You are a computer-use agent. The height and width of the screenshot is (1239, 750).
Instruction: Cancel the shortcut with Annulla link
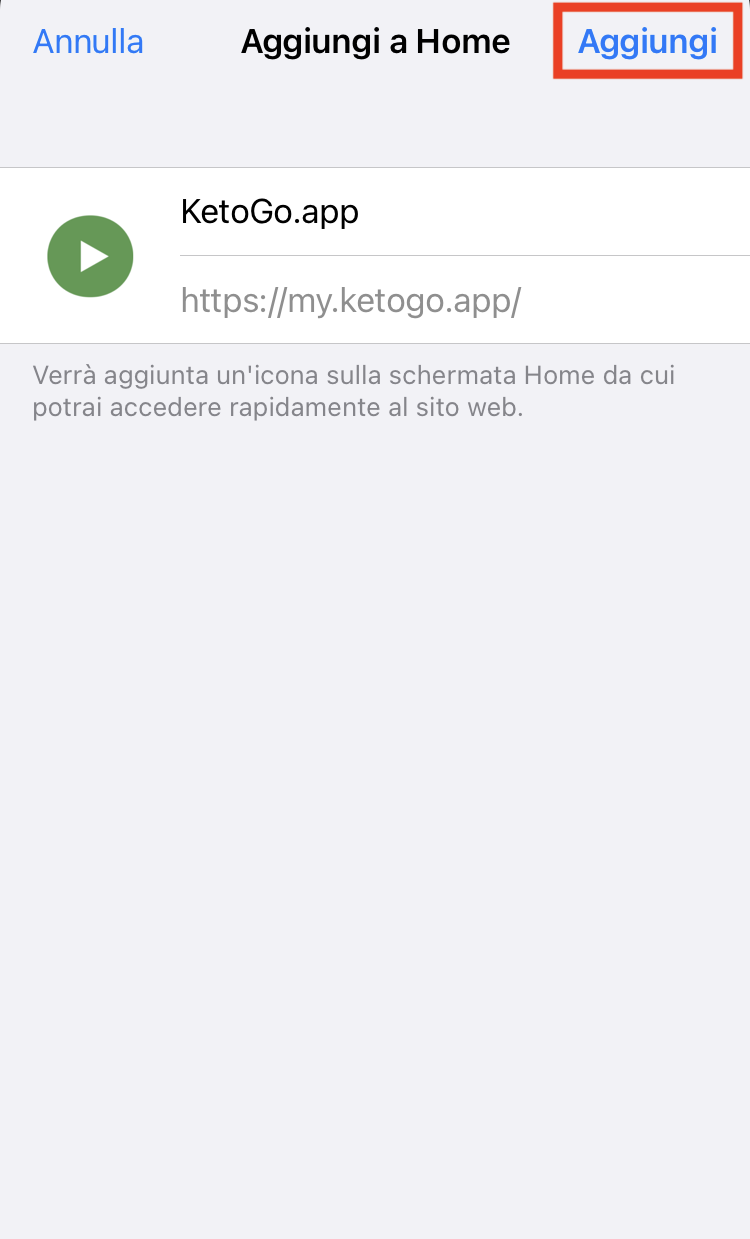[x=88, y=41]
